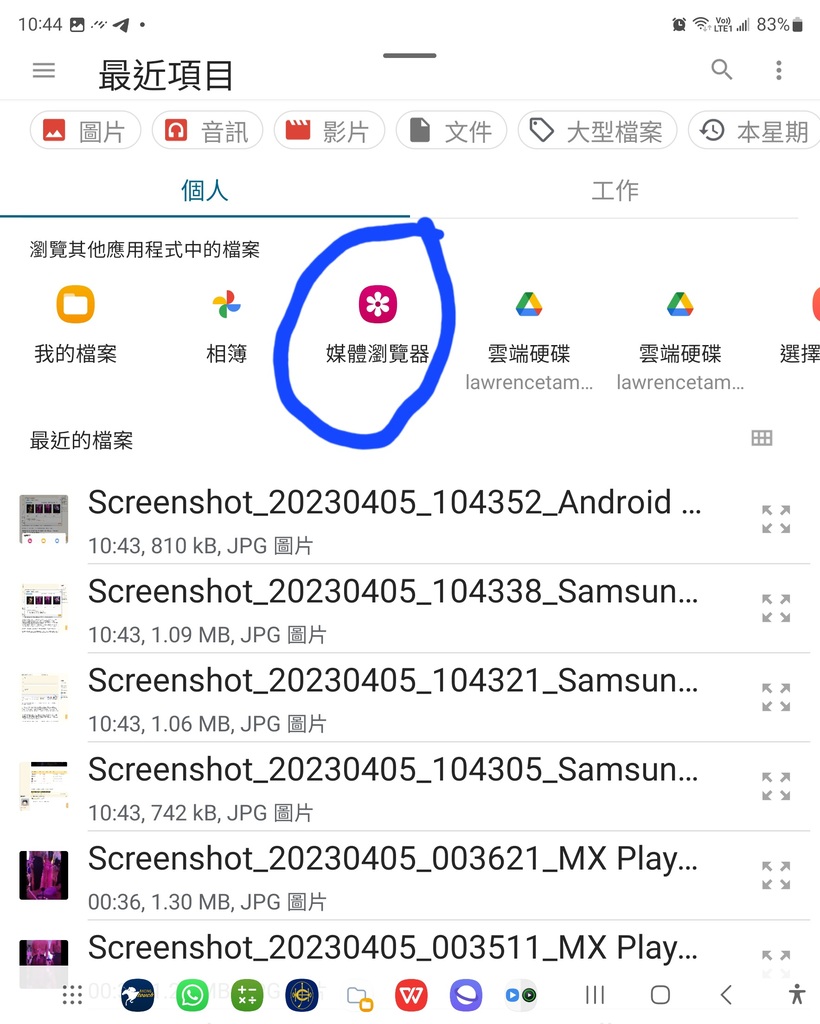The width and height of the screenshot is (820, 1024).
Task: Expand Screenshot_20230405_104352 to full view
Action: [775, 518]
